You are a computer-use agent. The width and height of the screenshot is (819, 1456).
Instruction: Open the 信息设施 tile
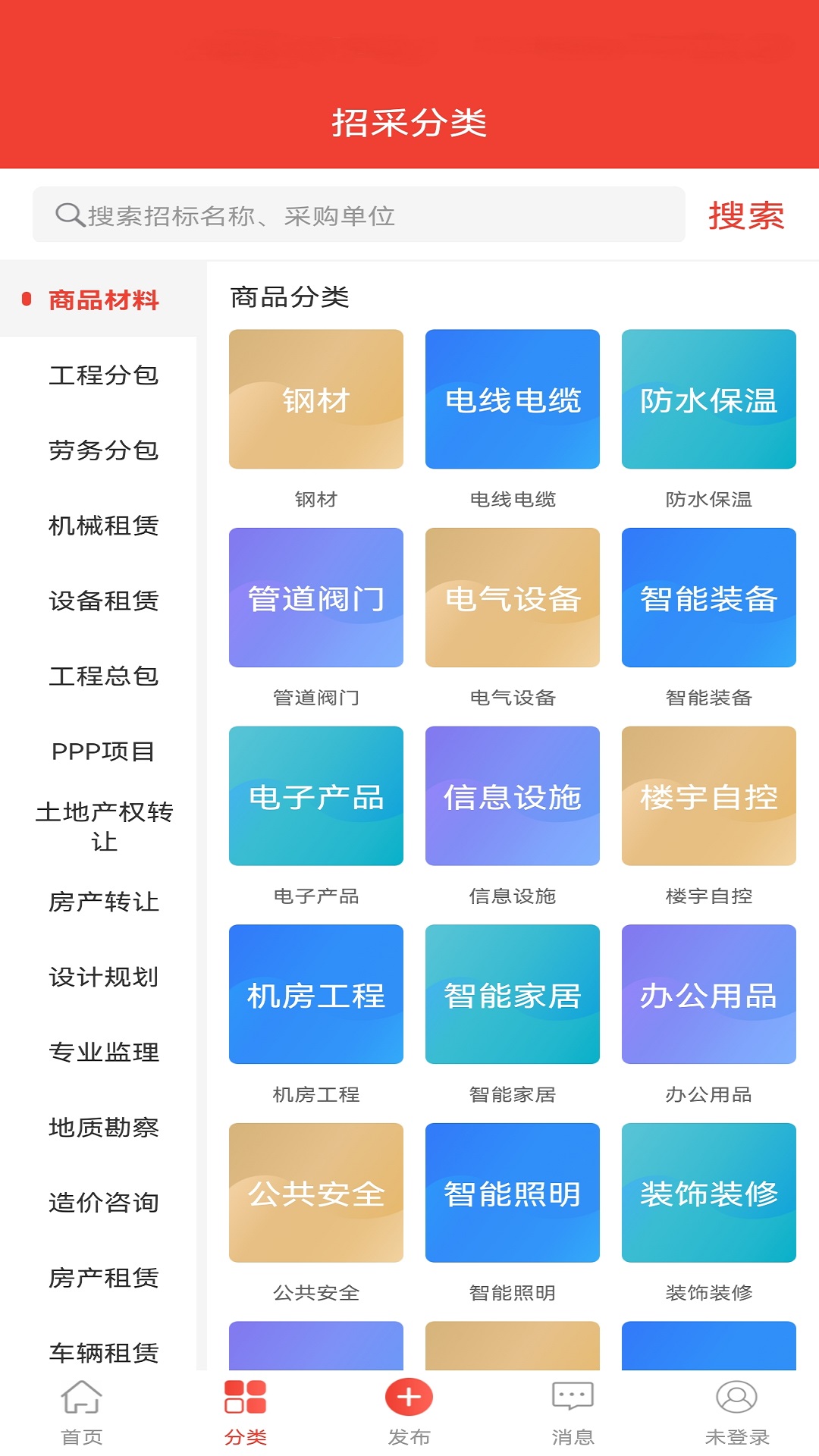click(x=513, y=796)
